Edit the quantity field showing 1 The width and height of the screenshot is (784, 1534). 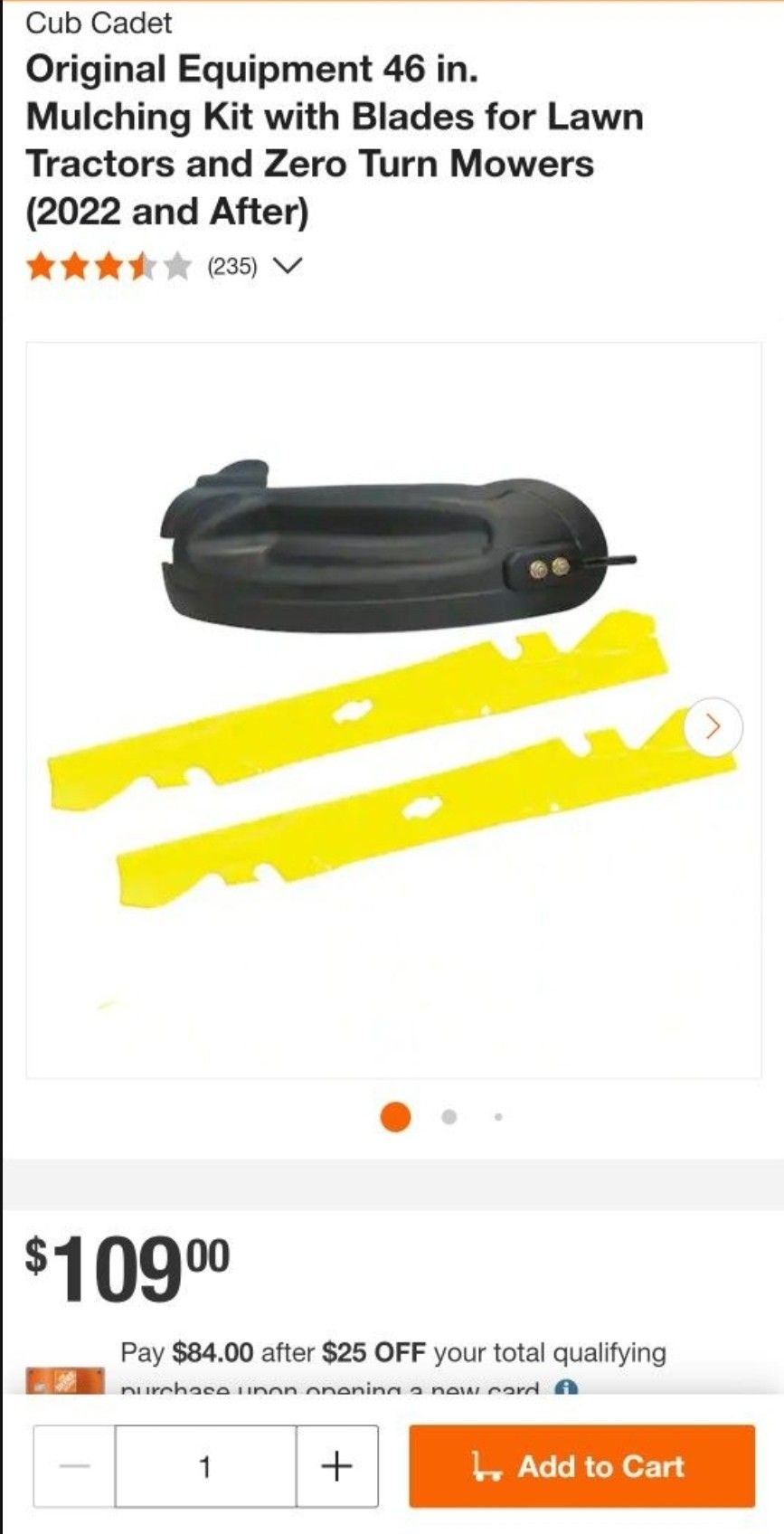[205, 1465]
